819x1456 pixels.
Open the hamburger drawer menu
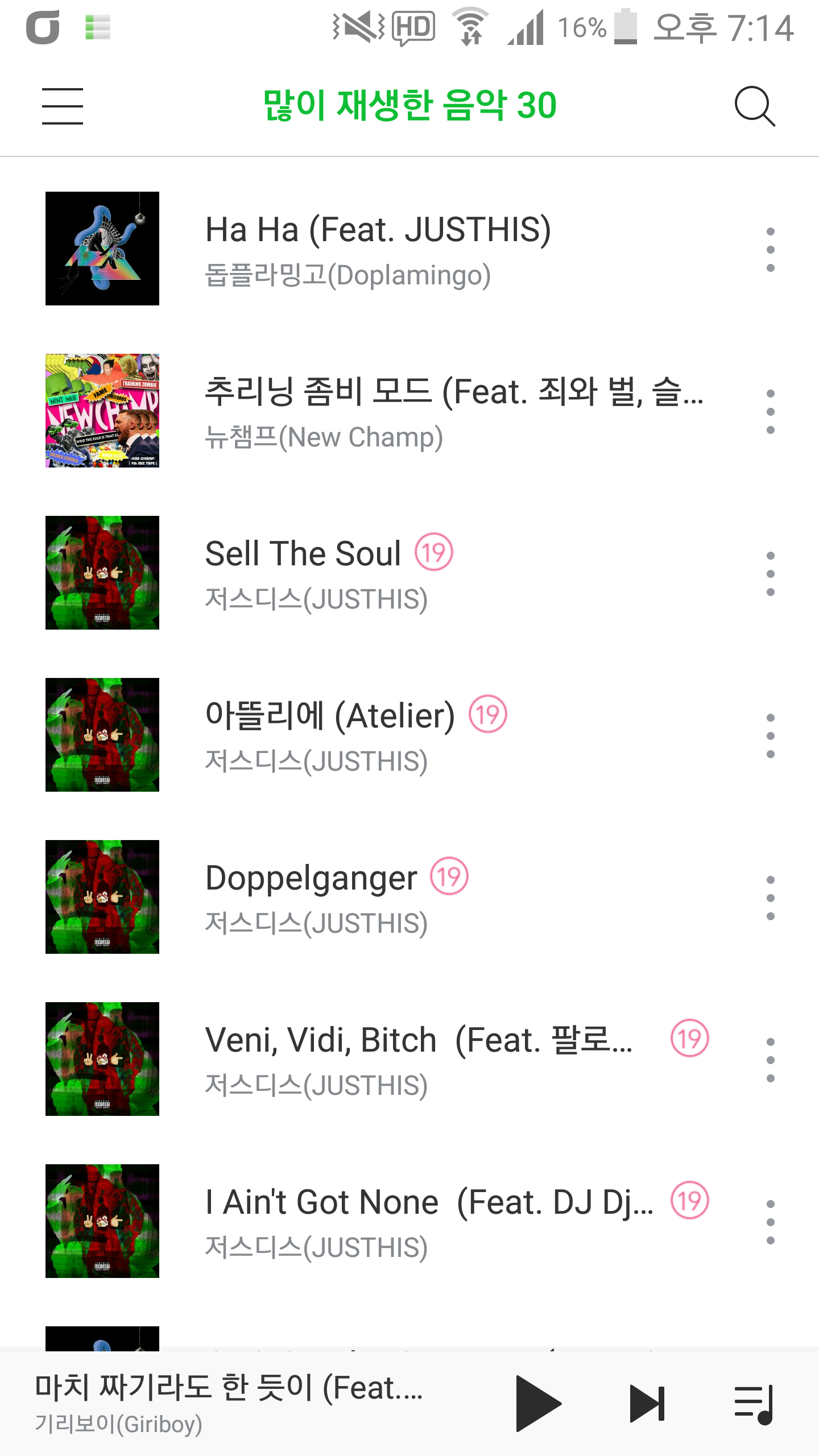63,106
